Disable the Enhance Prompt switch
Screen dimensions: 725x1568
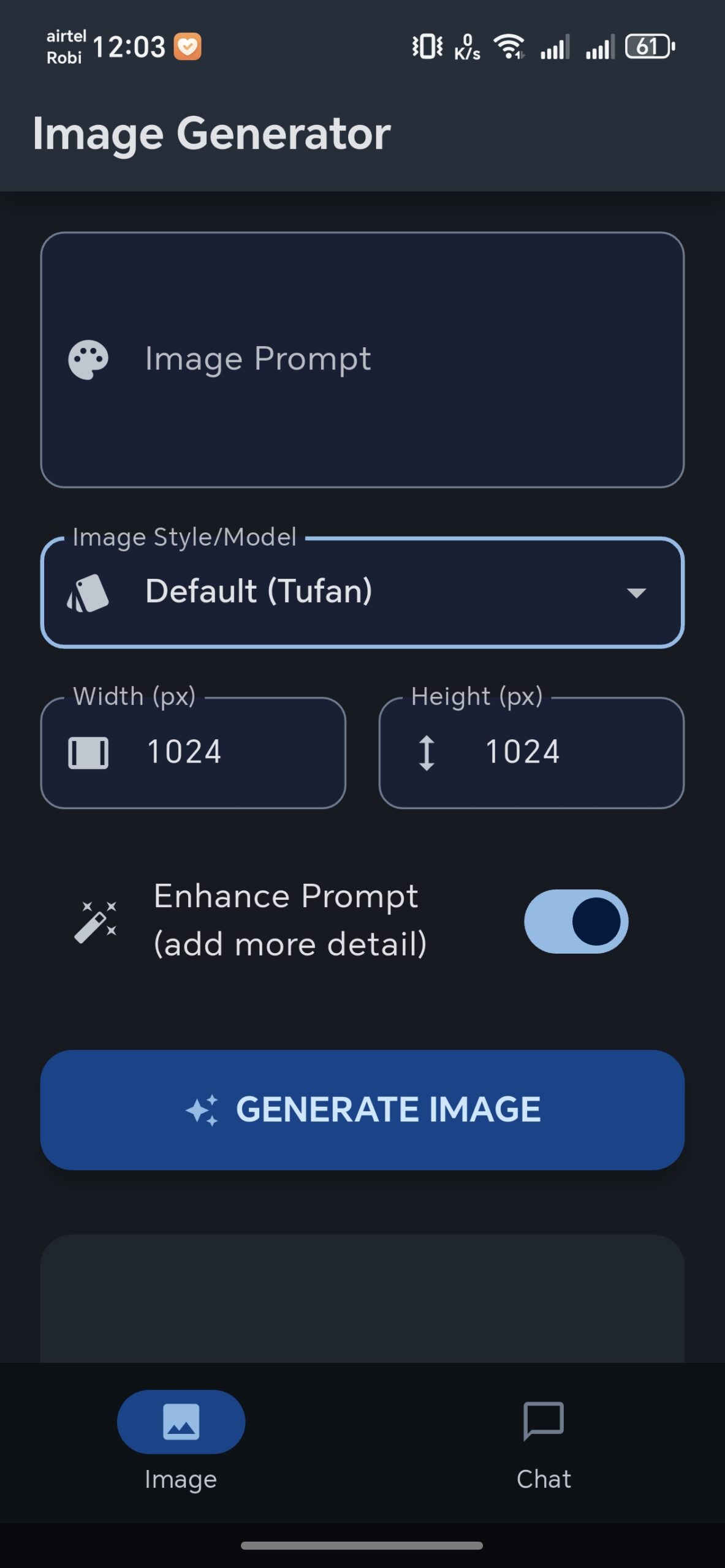tap(575, 921)
